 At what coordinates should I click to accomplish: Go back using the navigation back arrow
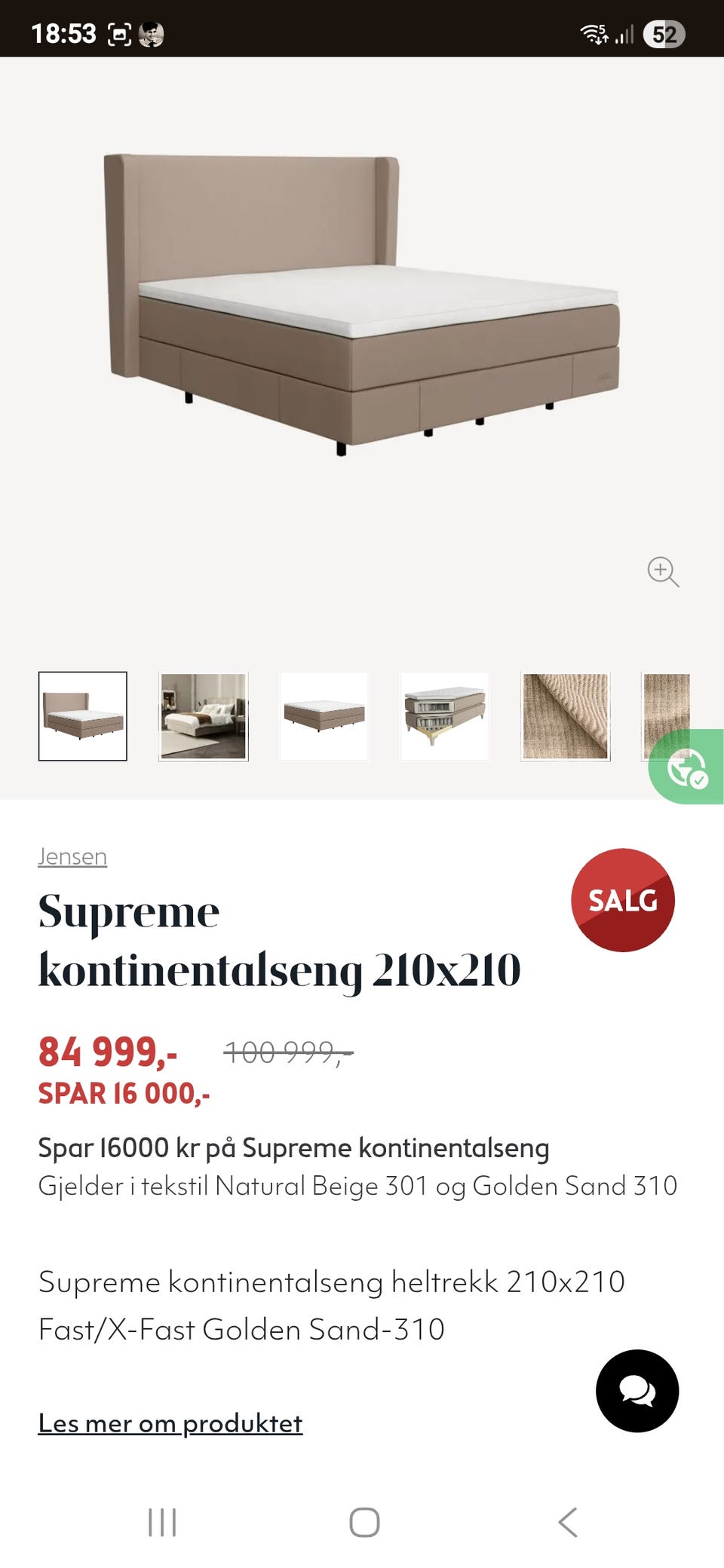(568, 1521)
